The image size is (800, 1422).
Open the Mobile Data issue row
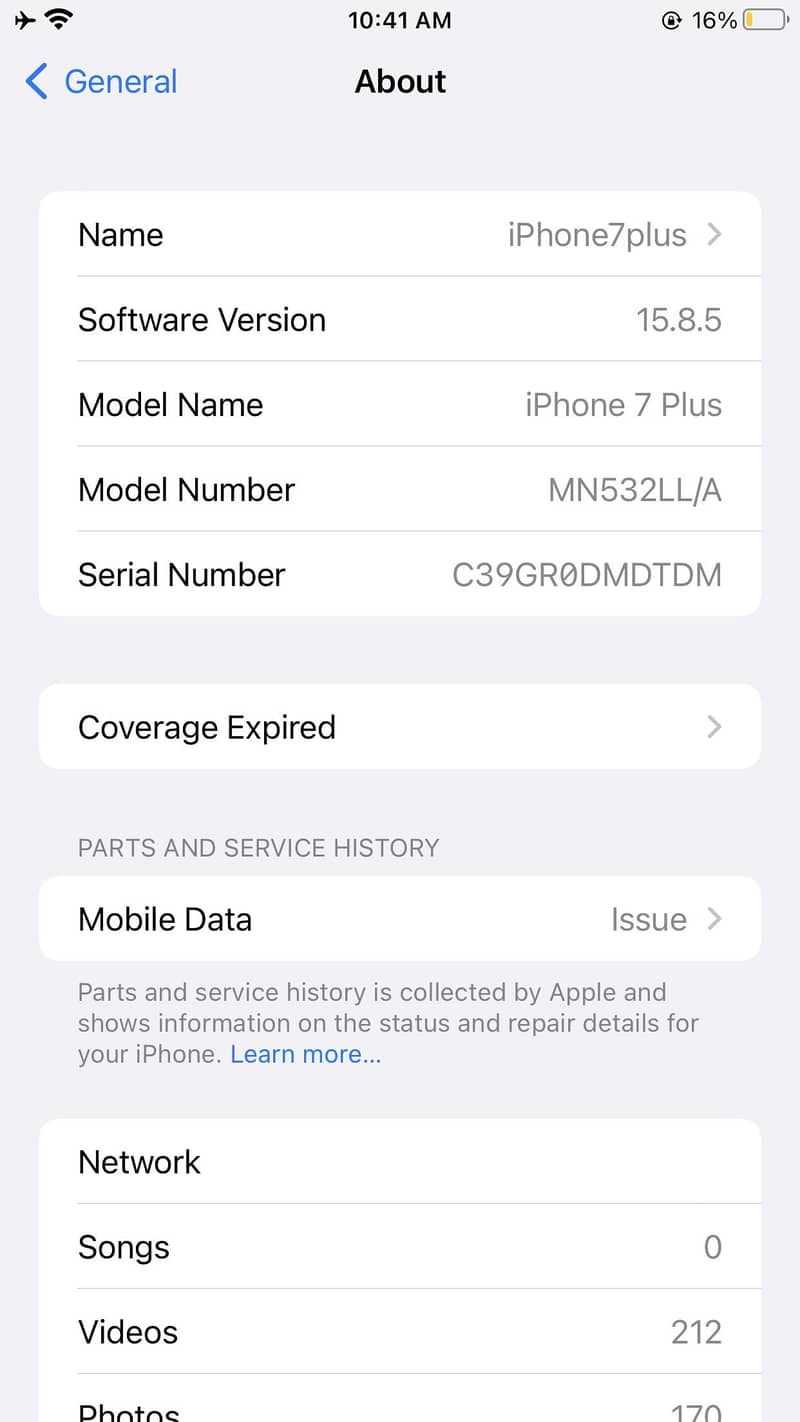[400, 919]
